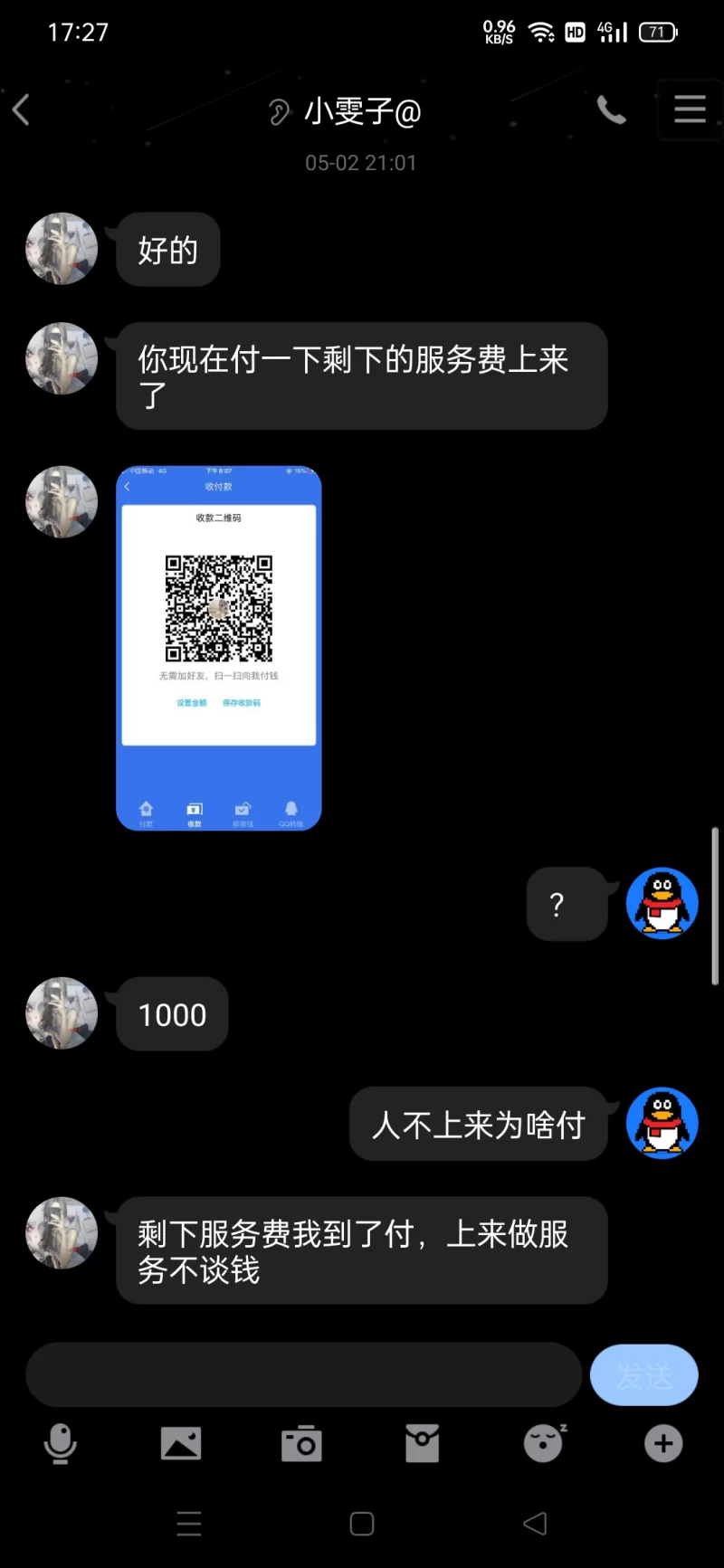Launch the camera to take a photo
The width and height of the screenshot is (724, 1568).
(301, 1443)
